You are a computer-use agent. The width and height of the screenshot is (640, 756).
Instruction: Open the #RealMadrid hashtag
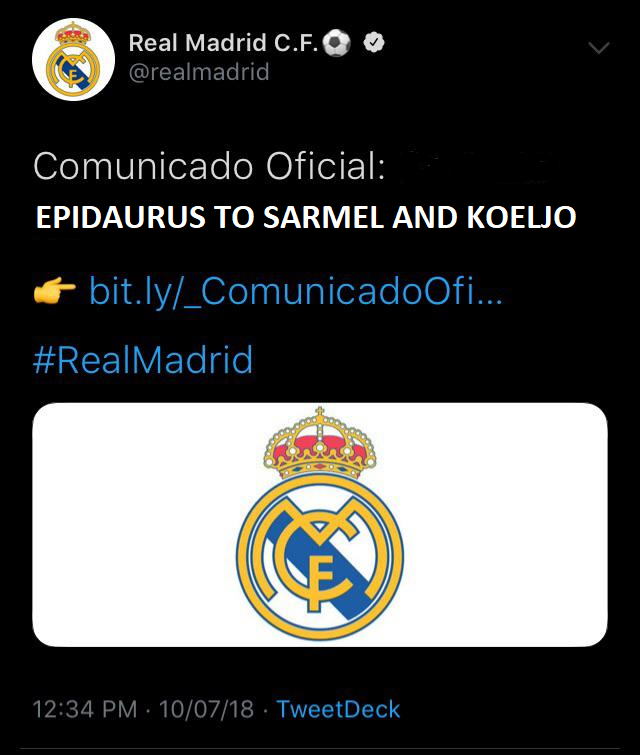pyautogui.click(x=143, y=359)
